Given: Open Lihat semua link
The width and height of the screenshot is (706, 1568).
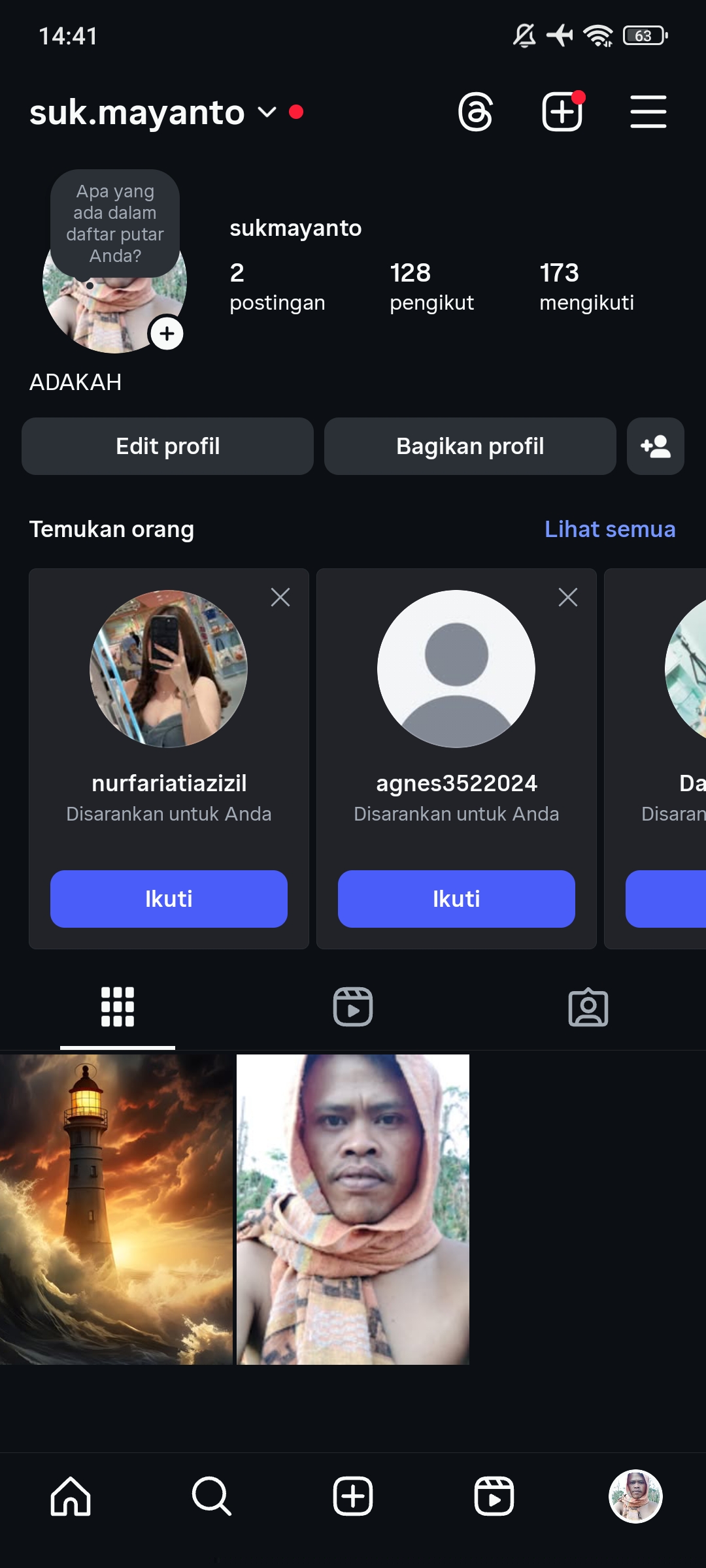Looking at the screenshot, I should click(x=609, y=529).
